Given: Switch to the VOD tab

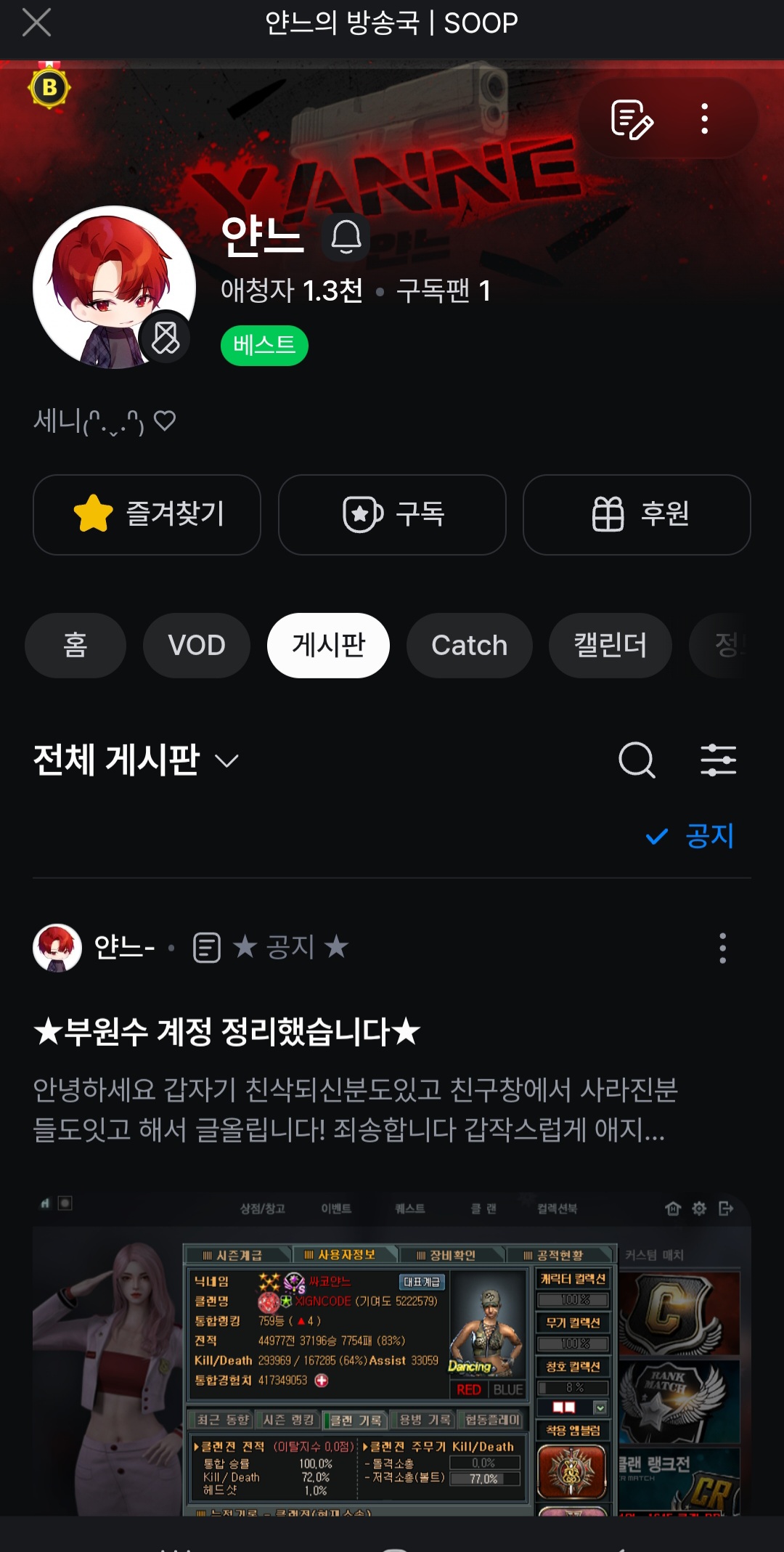Looking at the screenshot, I should tap(197, 646).
